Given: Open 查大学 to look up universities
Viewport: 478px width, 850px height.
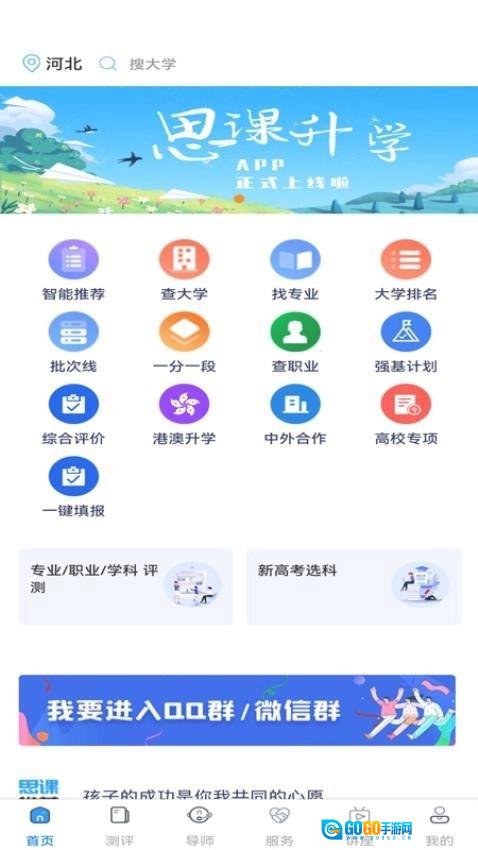Looking at the screenshot, I should click(184, 270).
